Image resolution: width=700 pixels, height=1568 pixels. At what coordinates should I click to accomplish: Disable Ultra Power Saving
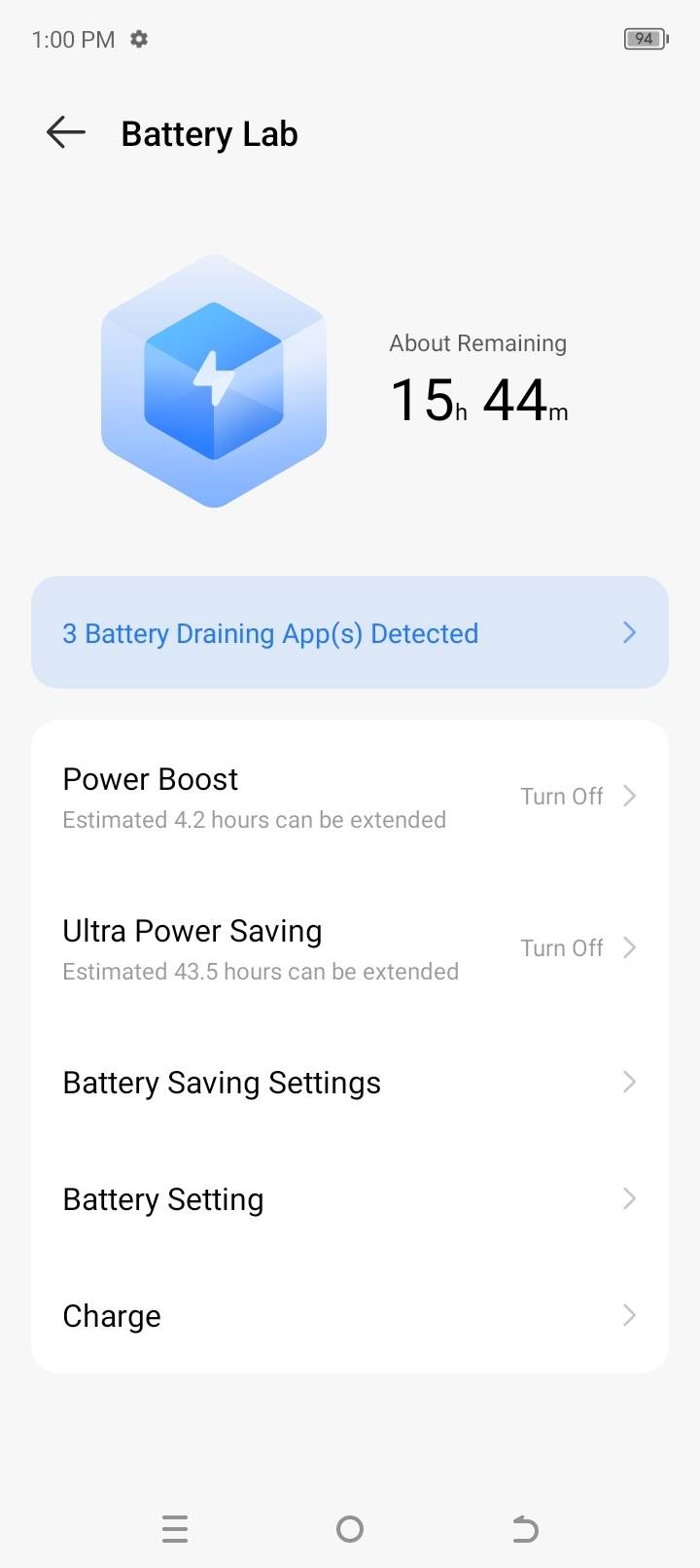pyautogui.click(x=561, y=947)
